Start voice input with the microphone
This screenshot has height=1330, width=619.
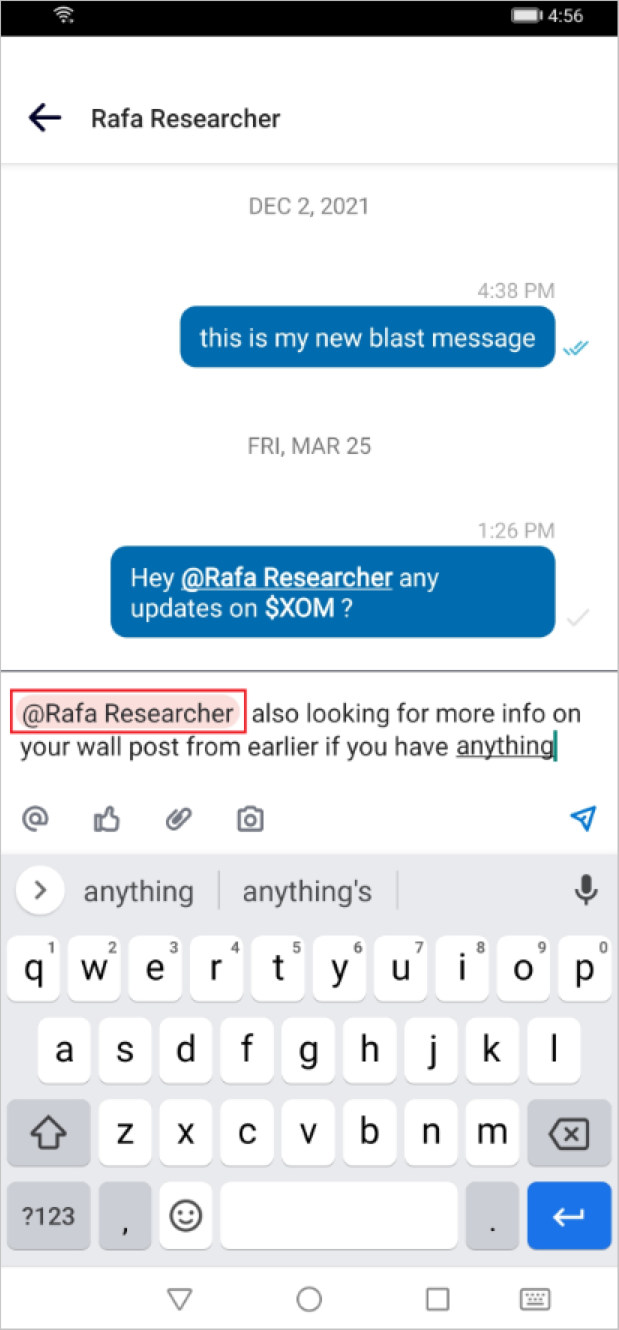[587, 890]
